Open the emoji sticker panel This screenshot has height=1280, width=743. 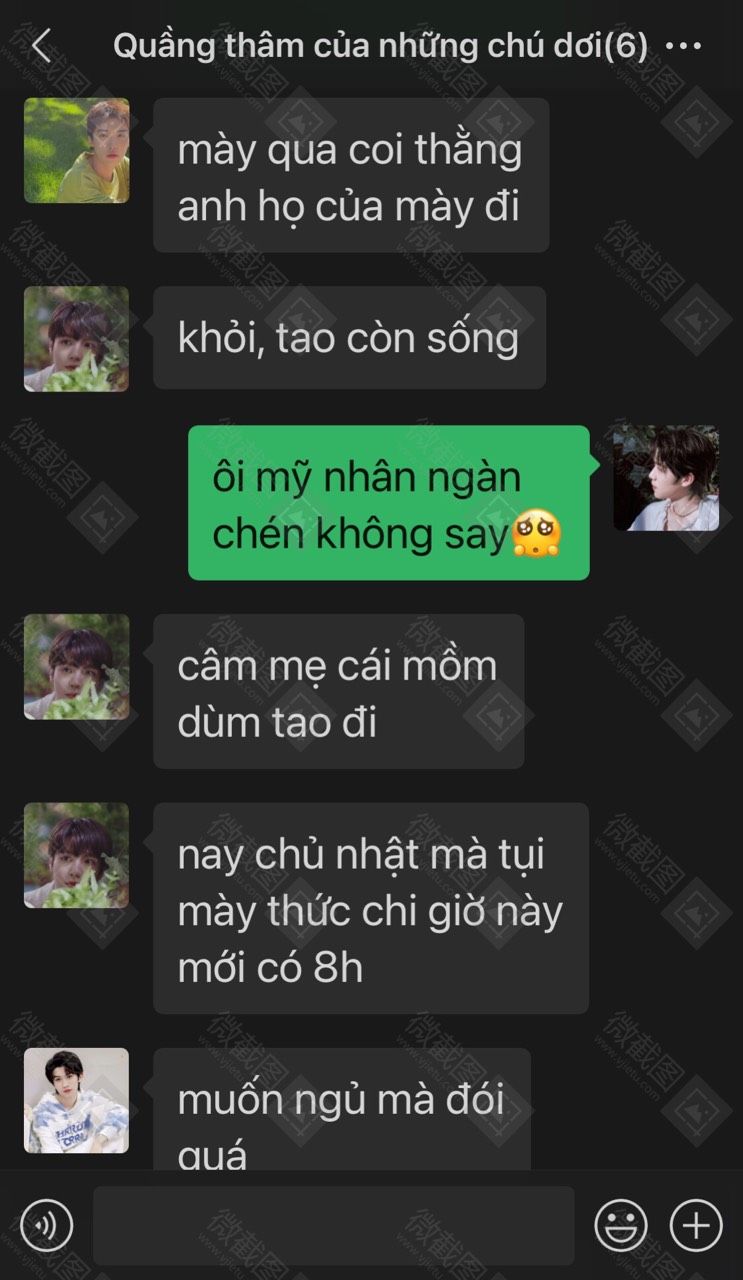[x=621, y=1225]
